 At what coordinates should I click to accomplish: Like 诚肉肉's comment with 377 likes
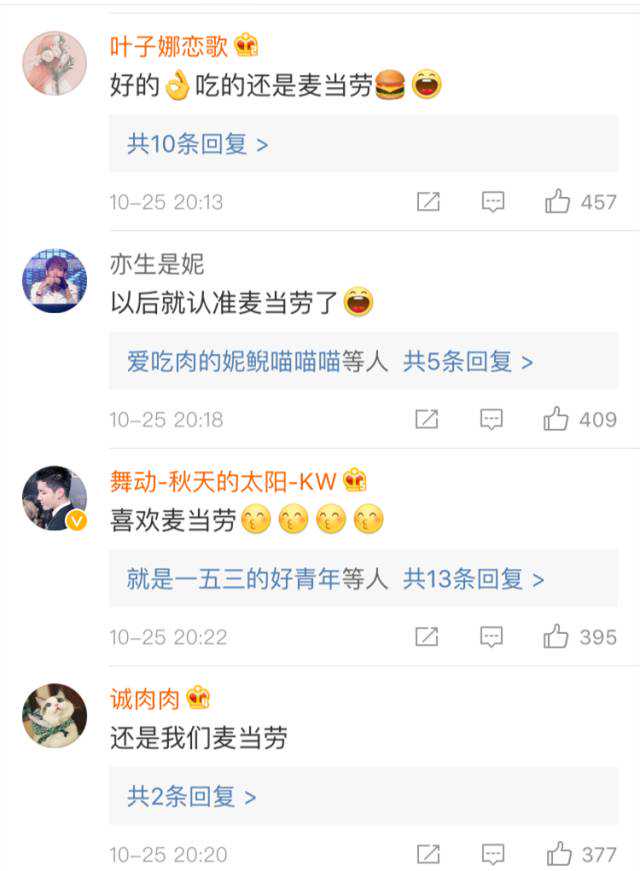[x=558, y=854]
